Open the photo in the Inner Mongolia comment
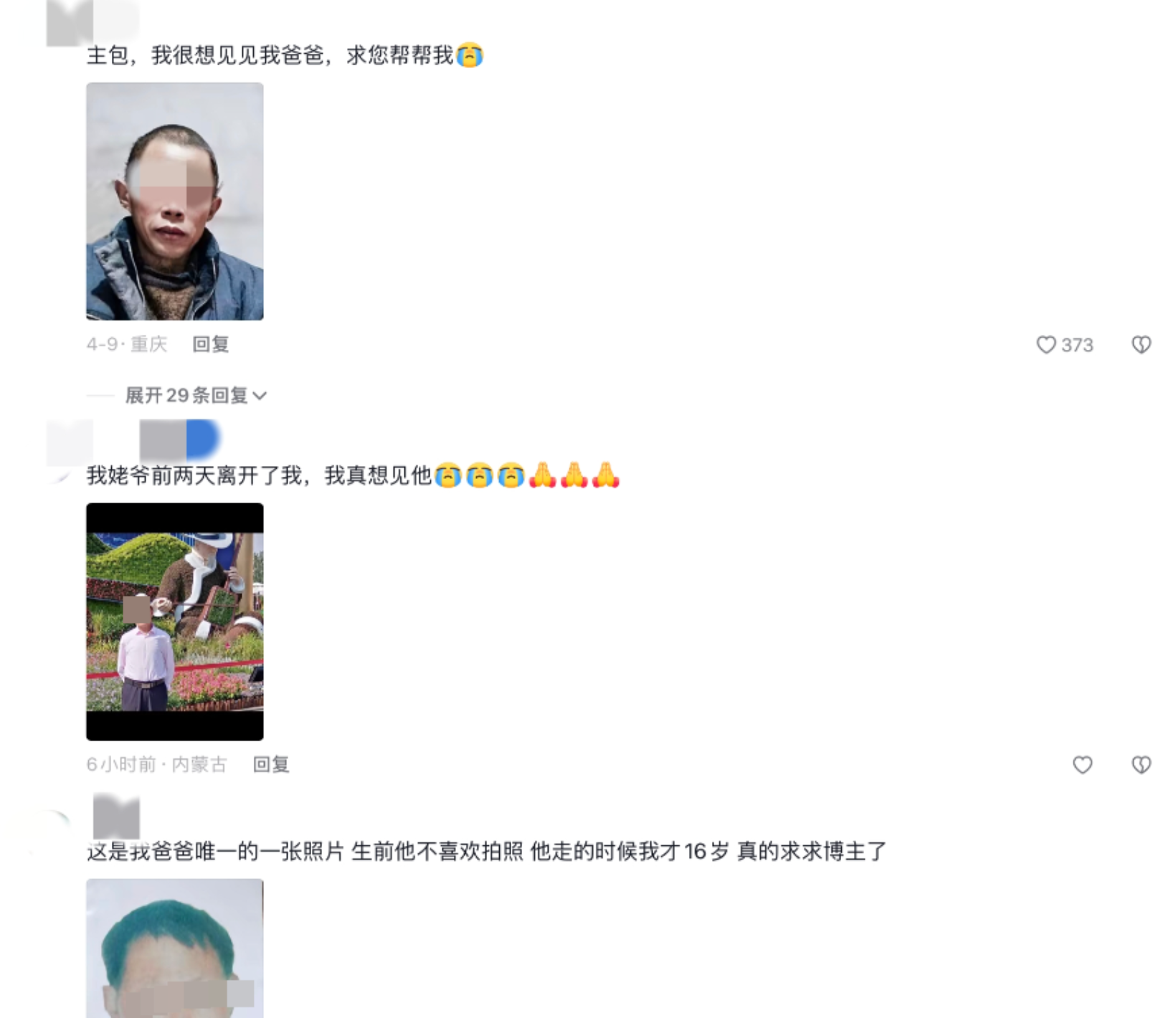The height and width of the screenshot is (1018, 1176). point(174,621)
